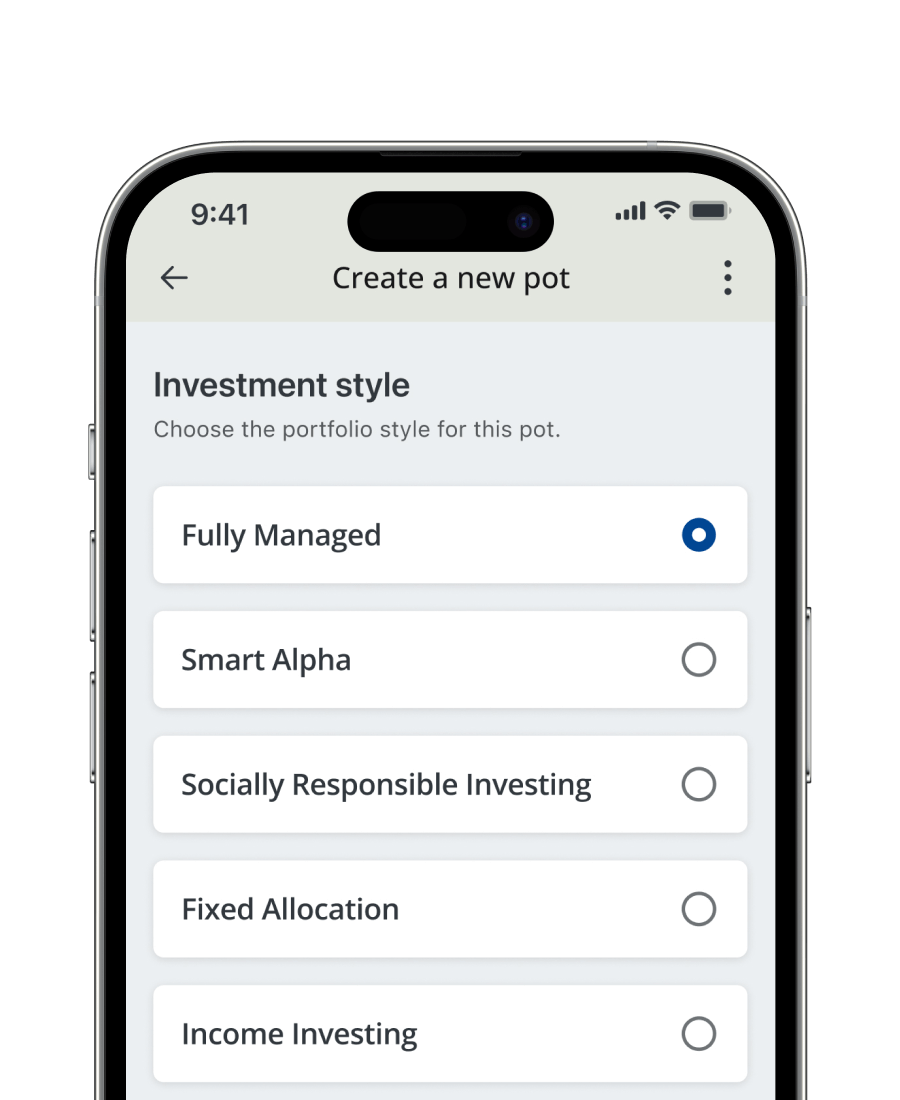Screen dimensions: 900x1100
Task: Select the Fully Managed investment style
Action: (698, 535)
